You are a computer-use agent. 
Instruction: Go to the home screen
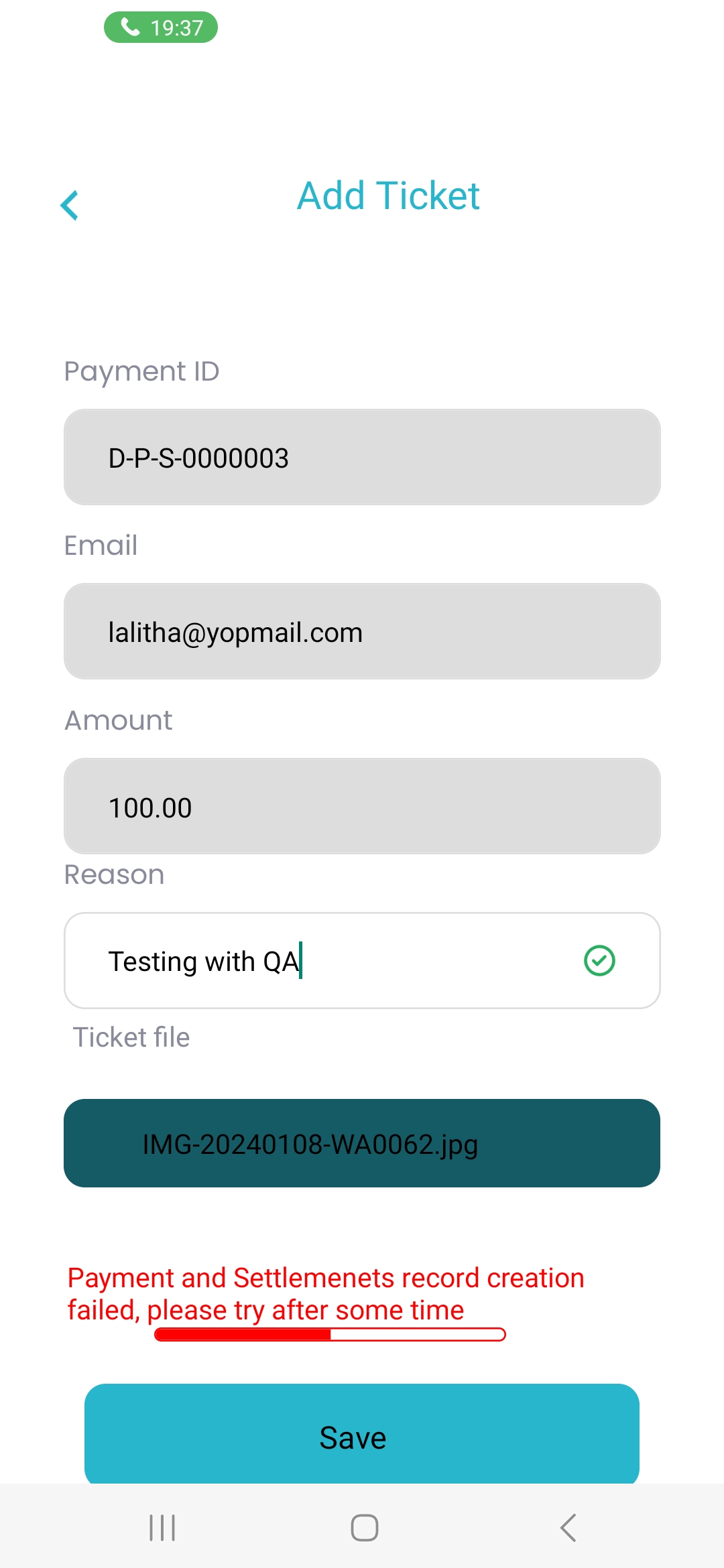point(365,1528)
